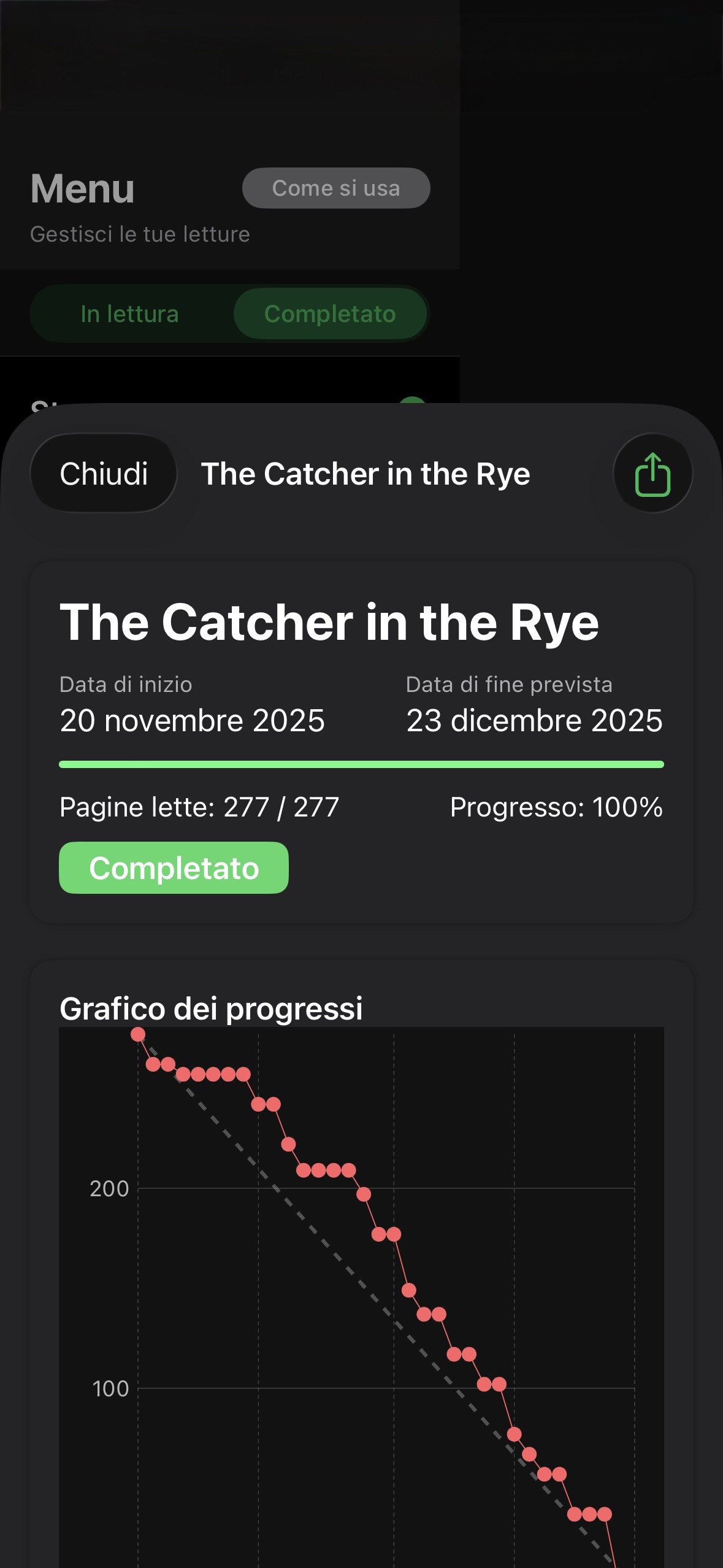Image resolution: width=723 pixels, height=1568 pixels.
Task: Open the export sheet via the green arrow icon
Action: 653,473
